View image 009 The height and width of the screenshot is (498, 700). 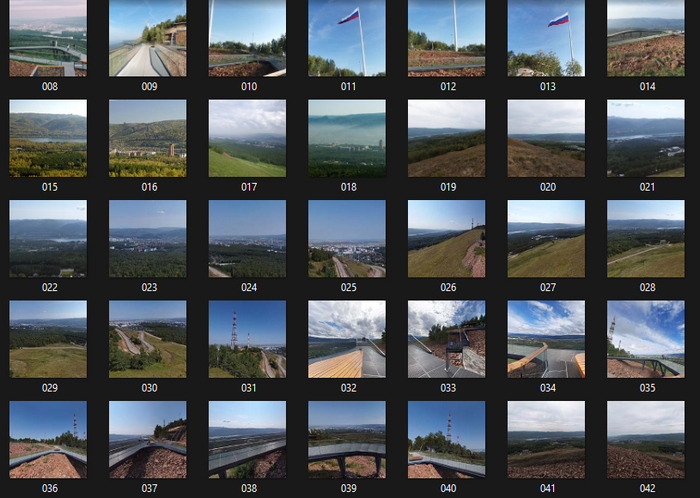click(148, 38)
